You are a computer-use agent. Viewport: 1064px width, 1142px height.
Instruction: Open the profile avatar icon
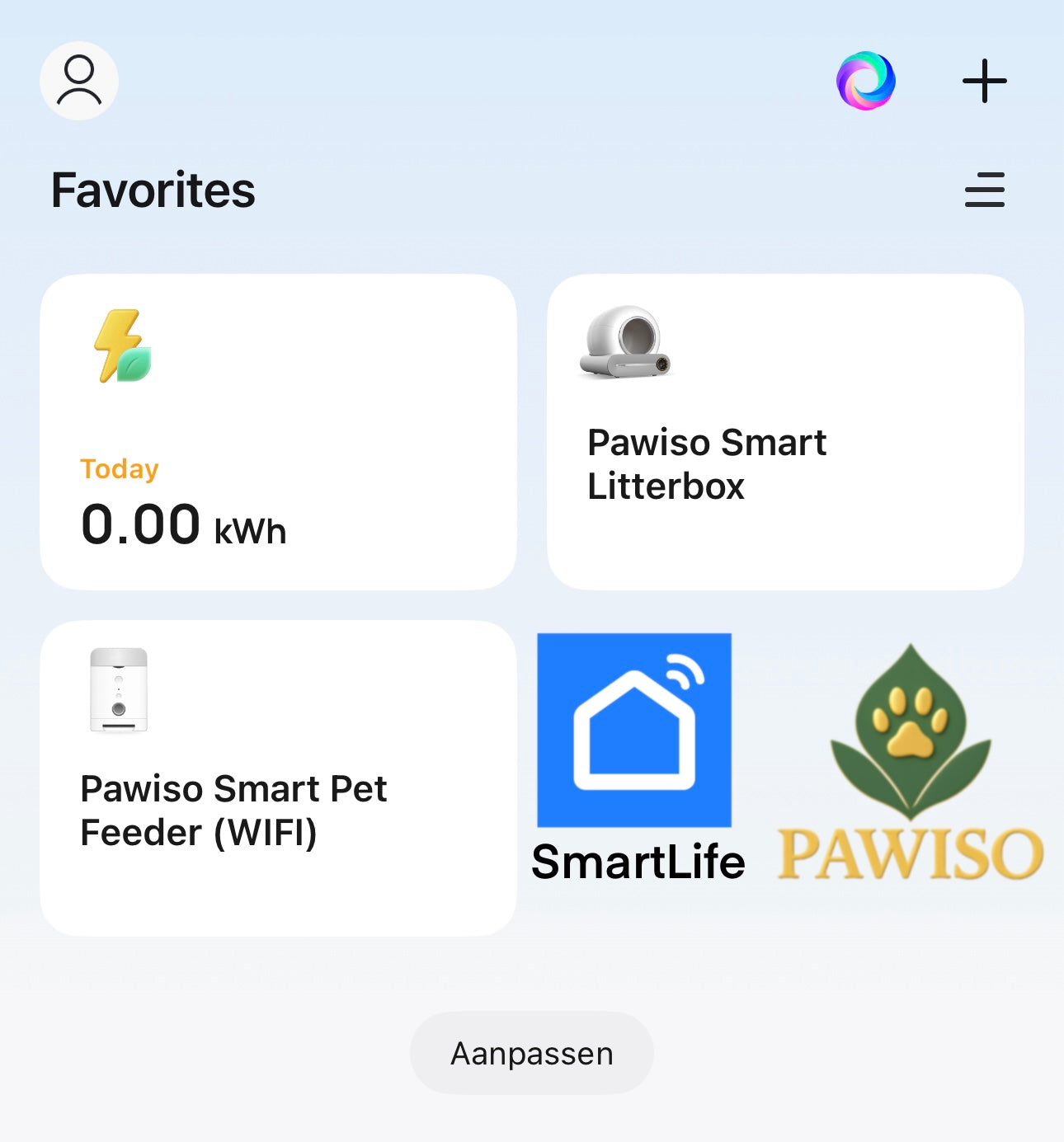[79, 81]
